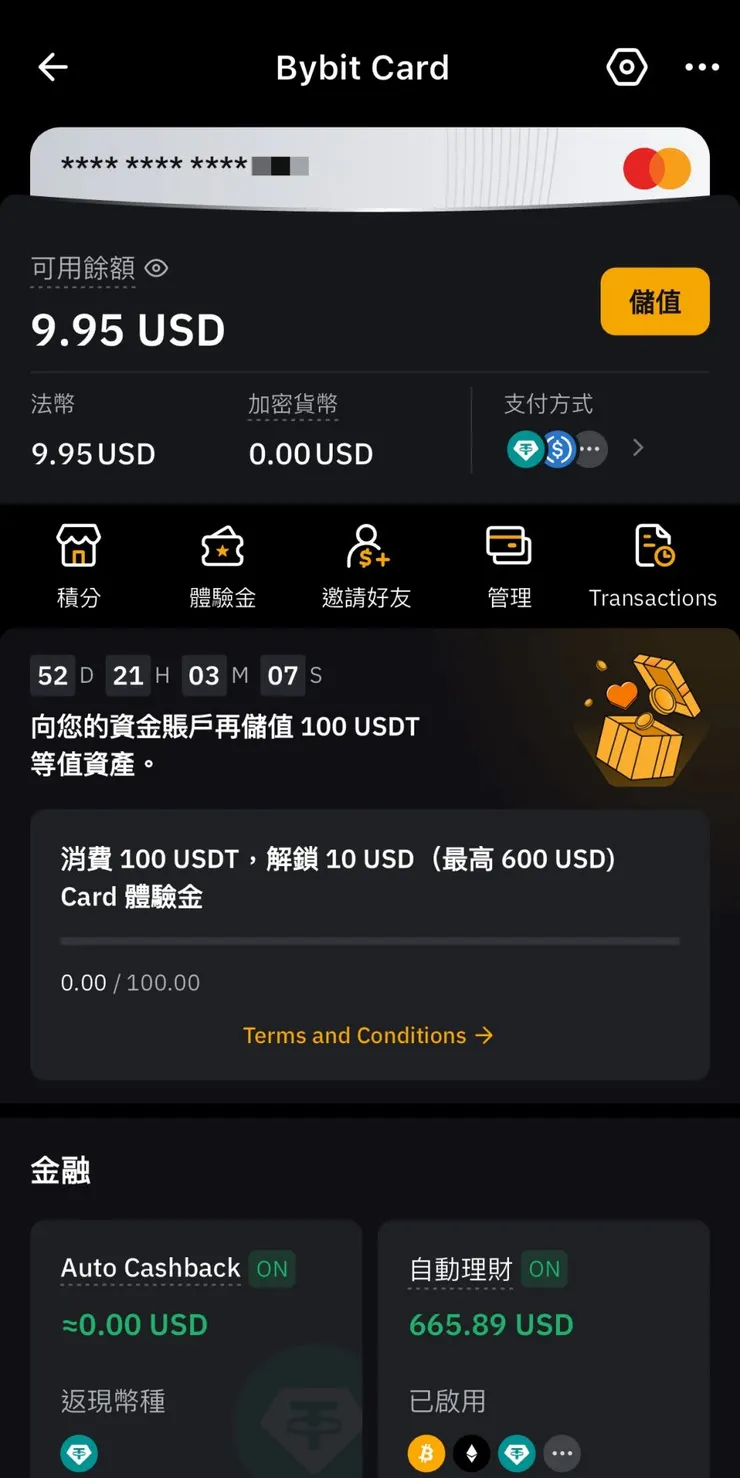Viewport: 740px width, 1478px height.
Task: Expand 支付方式 using the chevron arrow
Action: (x=638, y=448)
